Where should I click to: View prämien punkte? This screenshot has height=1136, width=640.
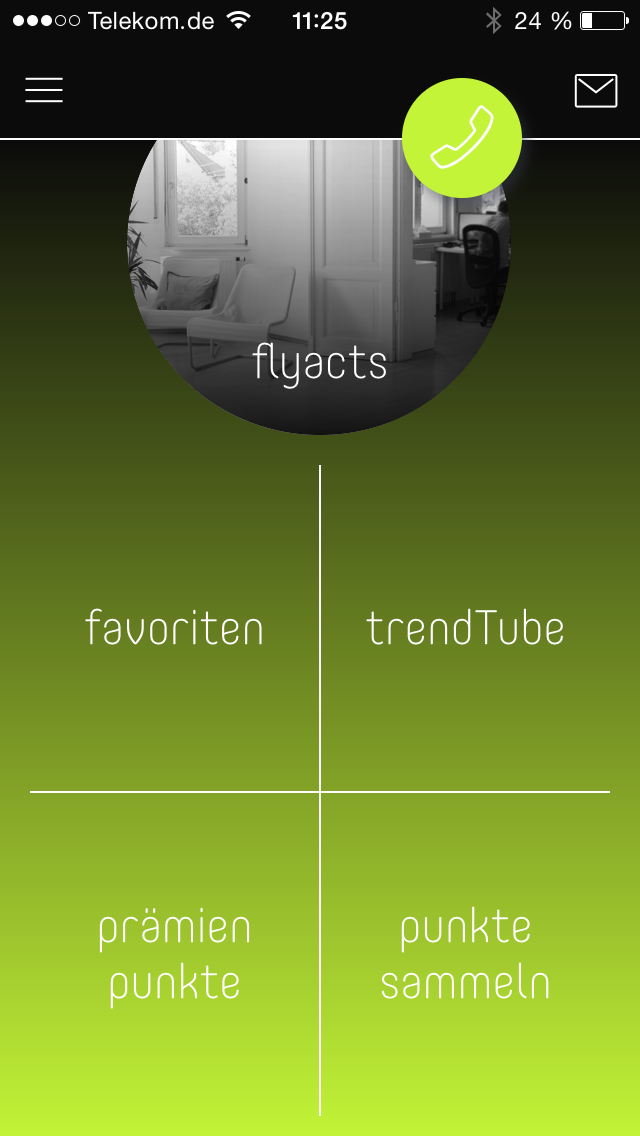[174, 955]
